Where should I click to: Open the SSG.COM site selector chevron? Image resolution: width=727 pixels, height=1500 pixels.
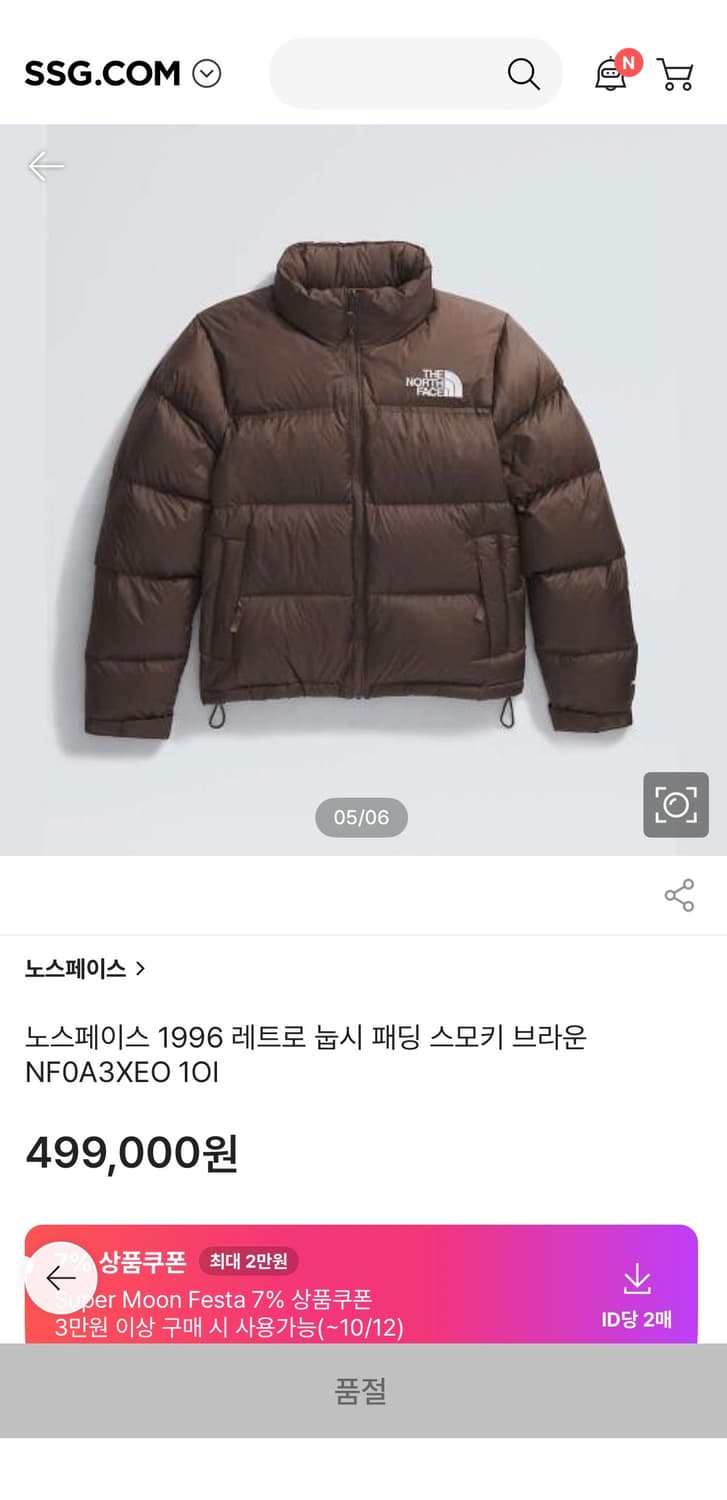(206, 73)
